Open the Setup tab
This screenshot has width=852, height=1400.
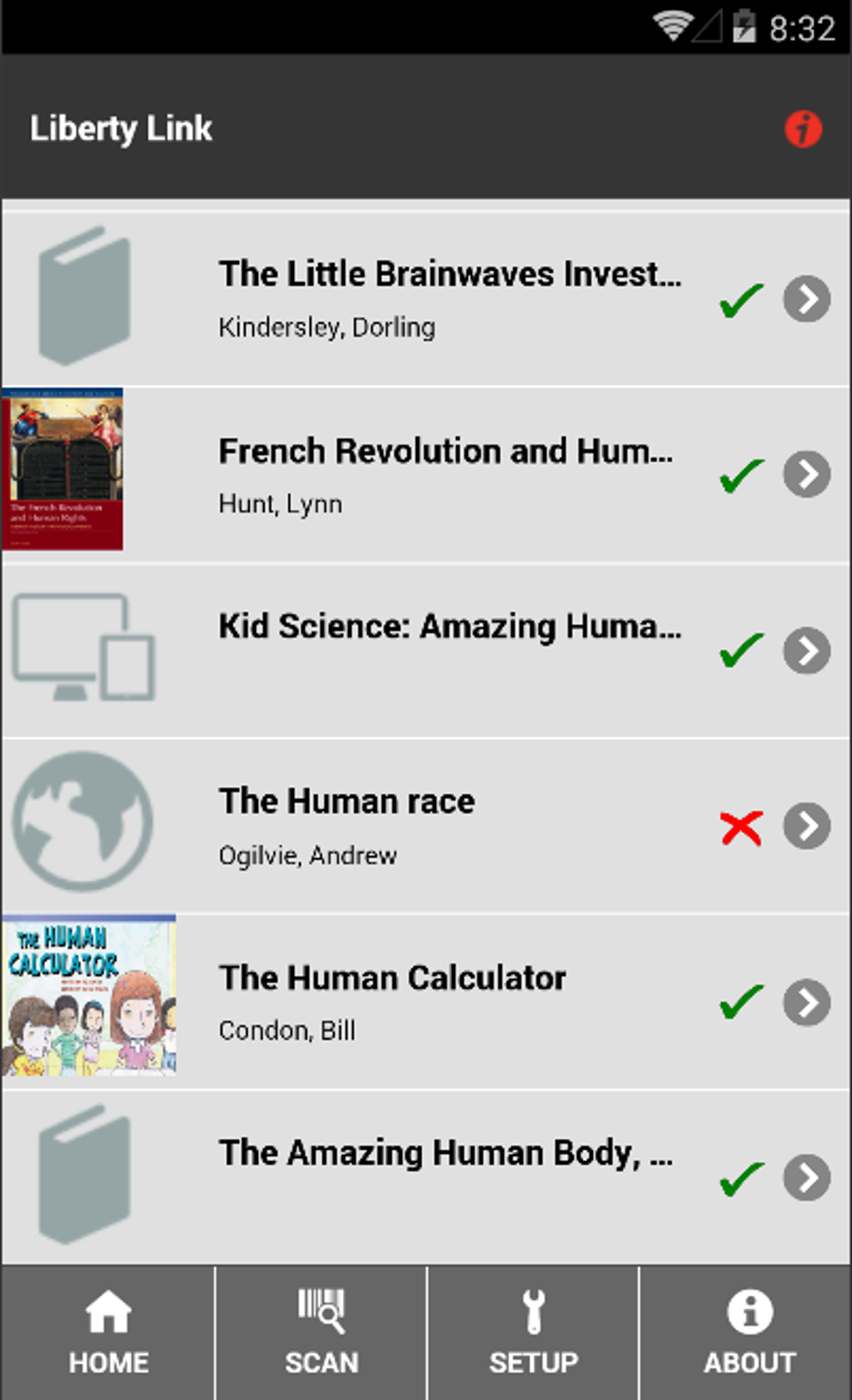coord(534,1332)
